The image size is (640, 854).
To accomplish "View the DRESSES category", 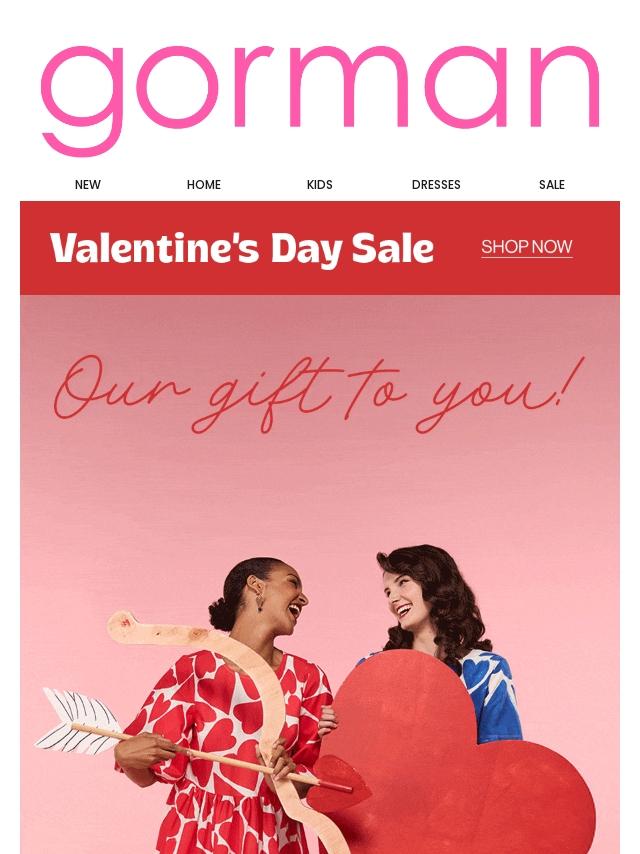I will coord(436,185).
